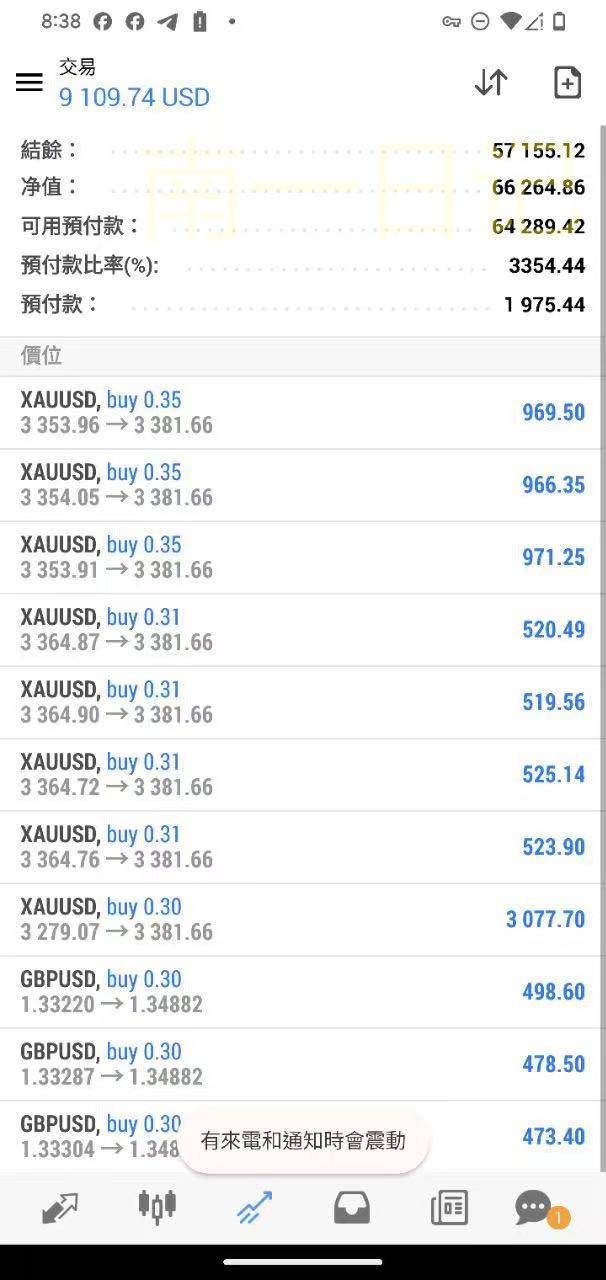Select the XAUUSD buy 0.30 with profit 3 077.70
The image size is (606, 1280).
[x=302, y=919]
